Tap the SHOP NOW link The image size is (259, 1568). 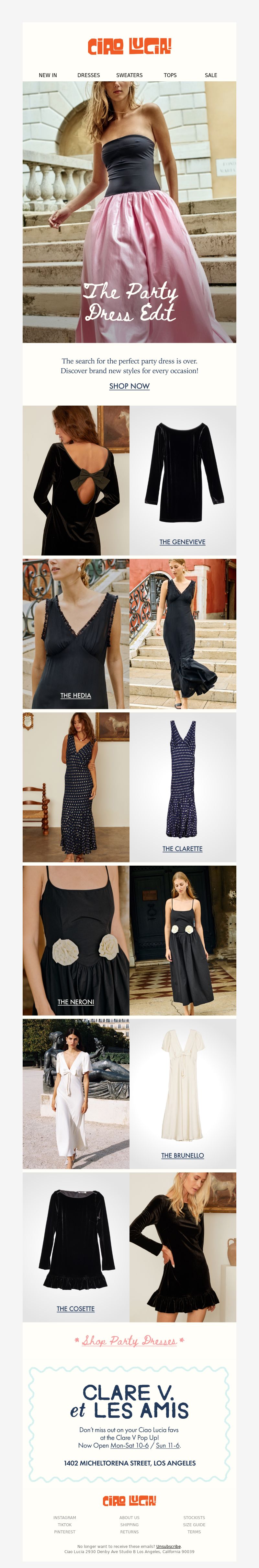click(129, 386)
